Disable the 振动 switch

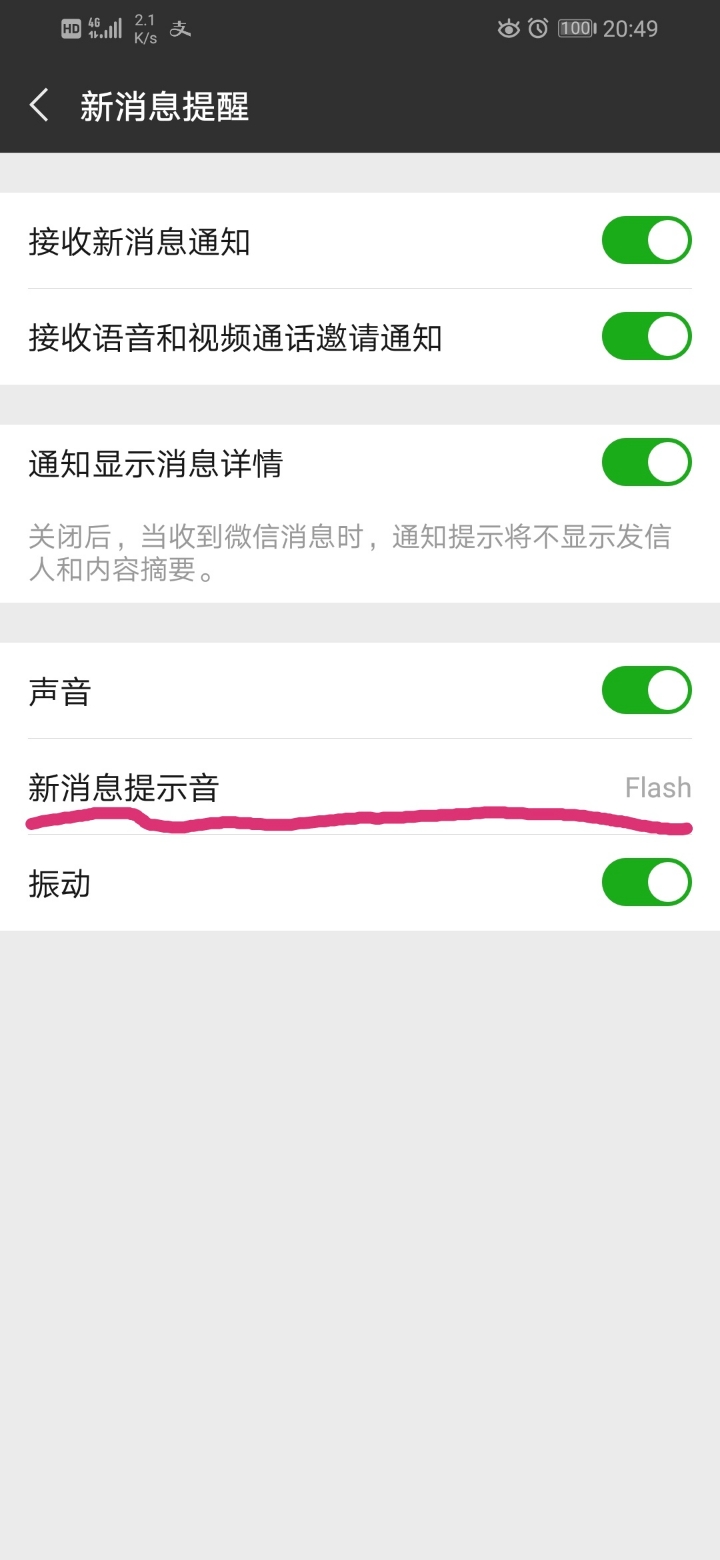[x=646, y=882]
